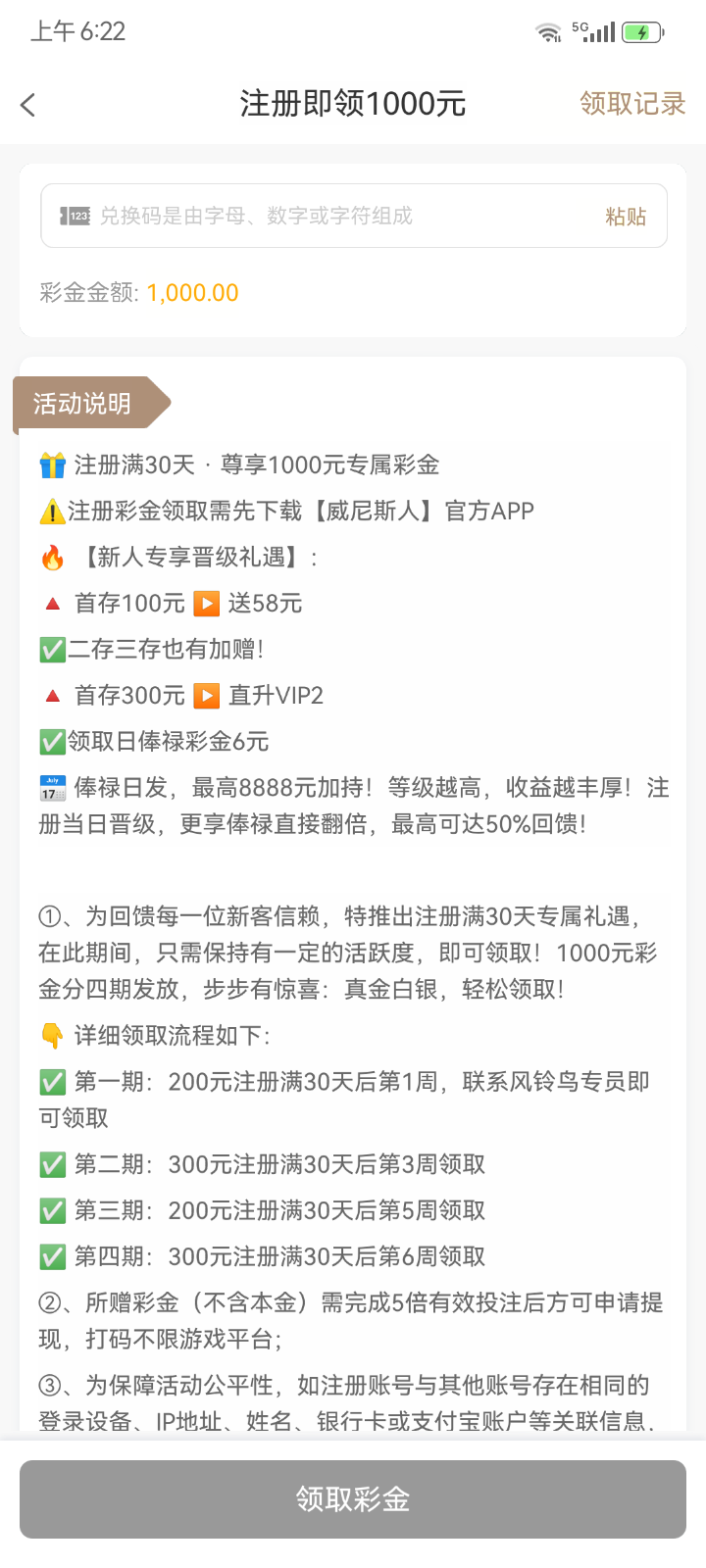706x1568 pixels.
Task: Tap the 粘贴 paste link in the input box
Action: tap(626, 215)
